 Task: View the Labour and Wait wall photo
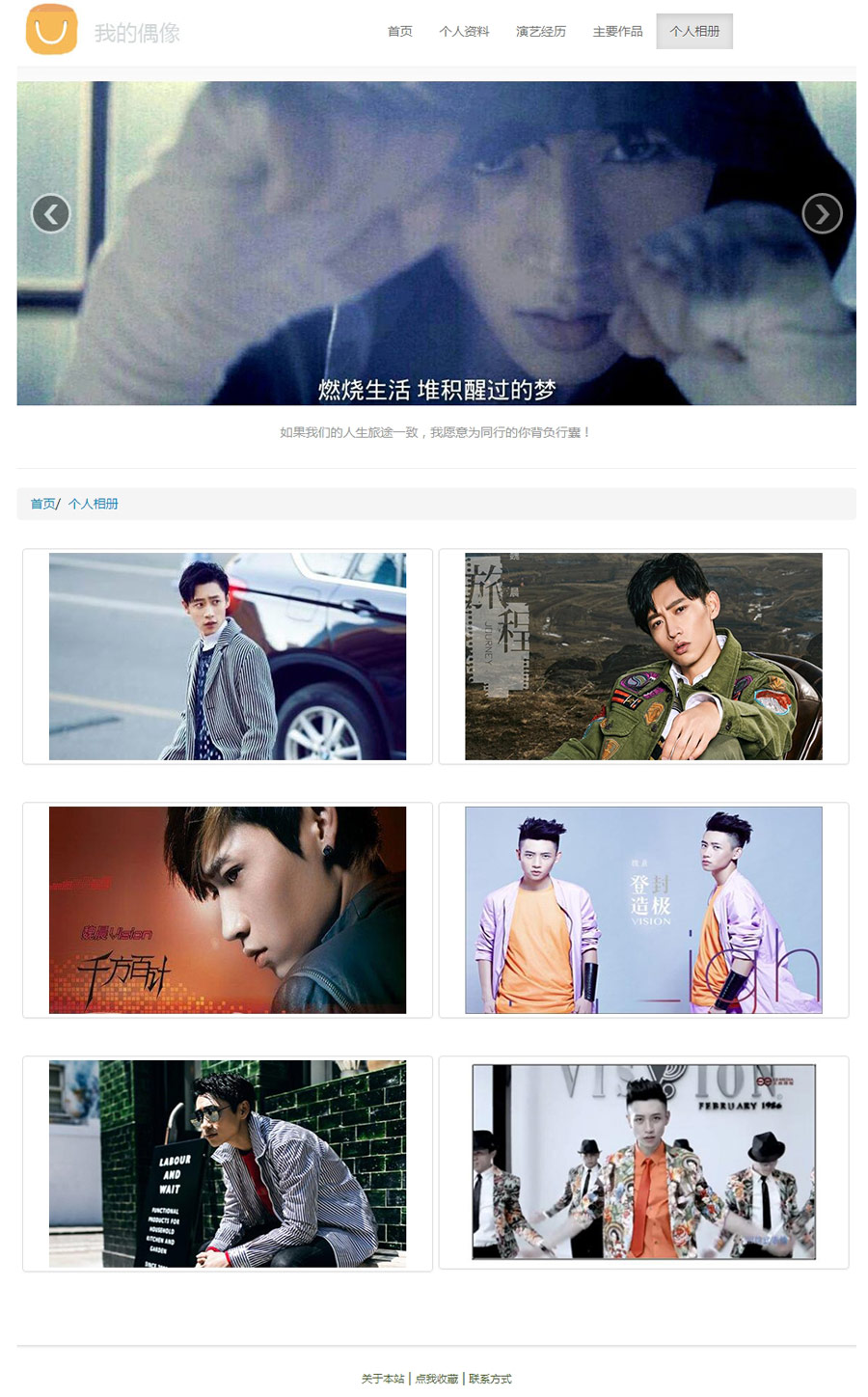click(228, 1164)
